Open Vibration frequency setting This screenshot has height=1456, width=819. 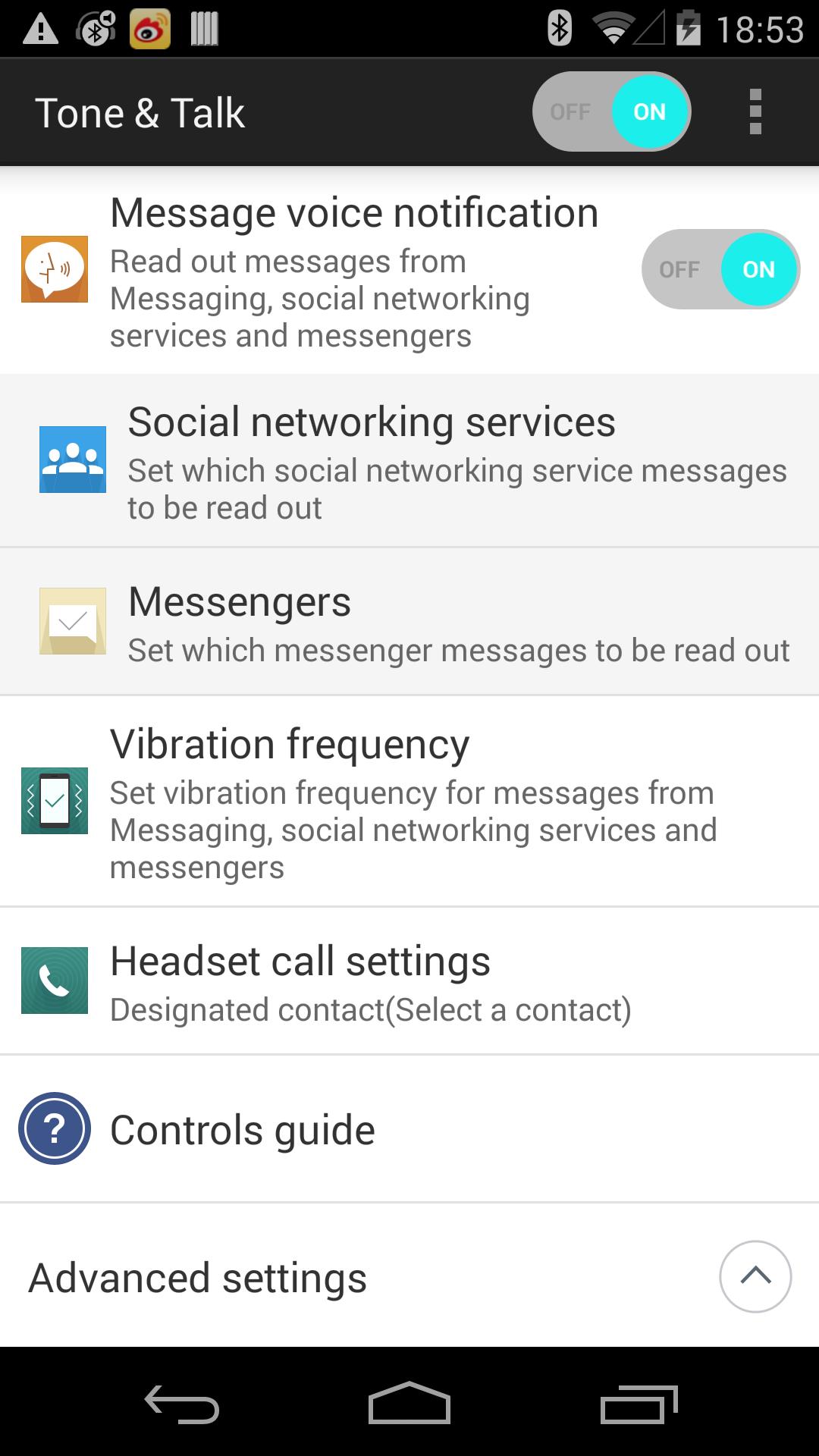409,802
